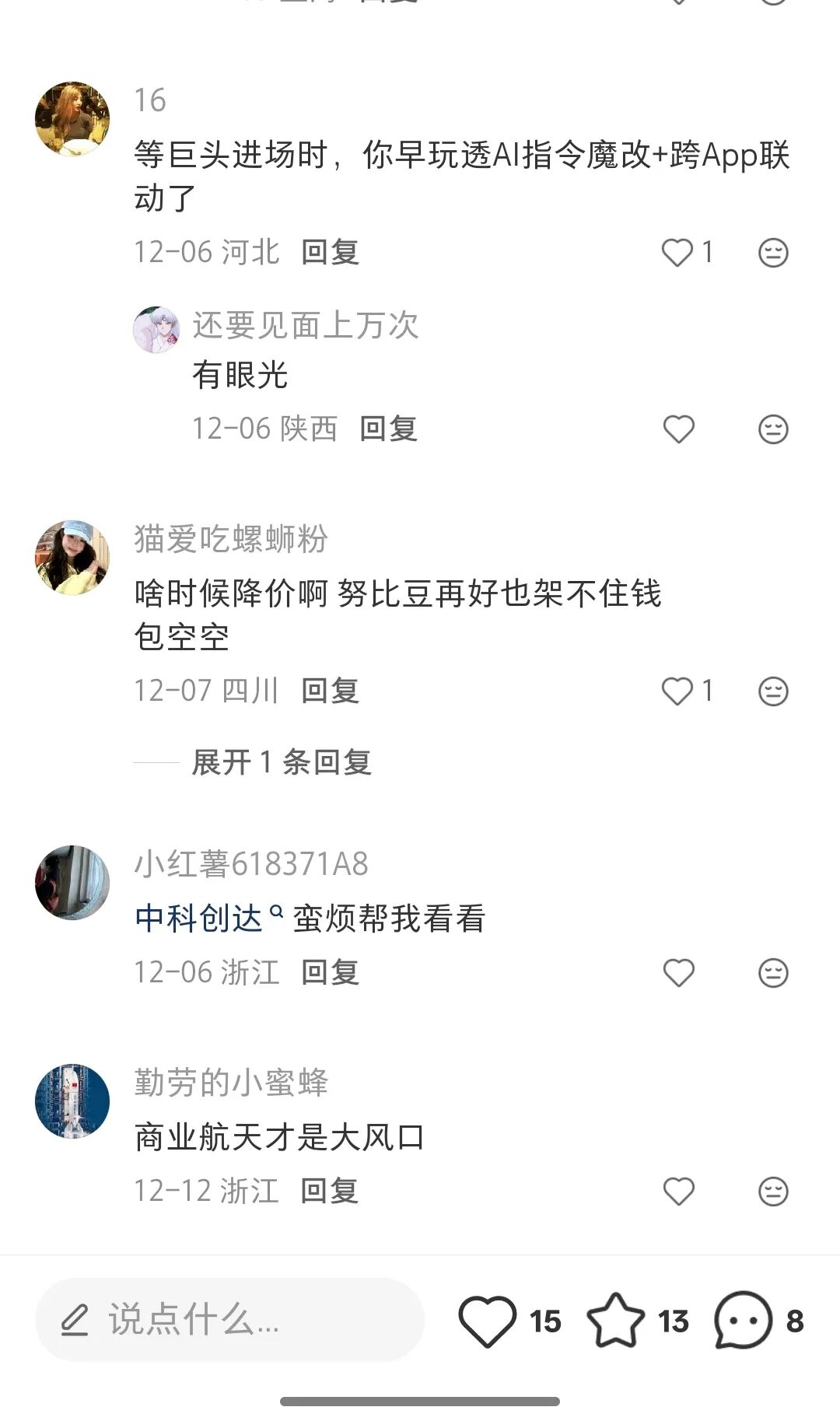Like the comment by user 16
Viewport: 840px width, 1421px height.
pos(677,253)
